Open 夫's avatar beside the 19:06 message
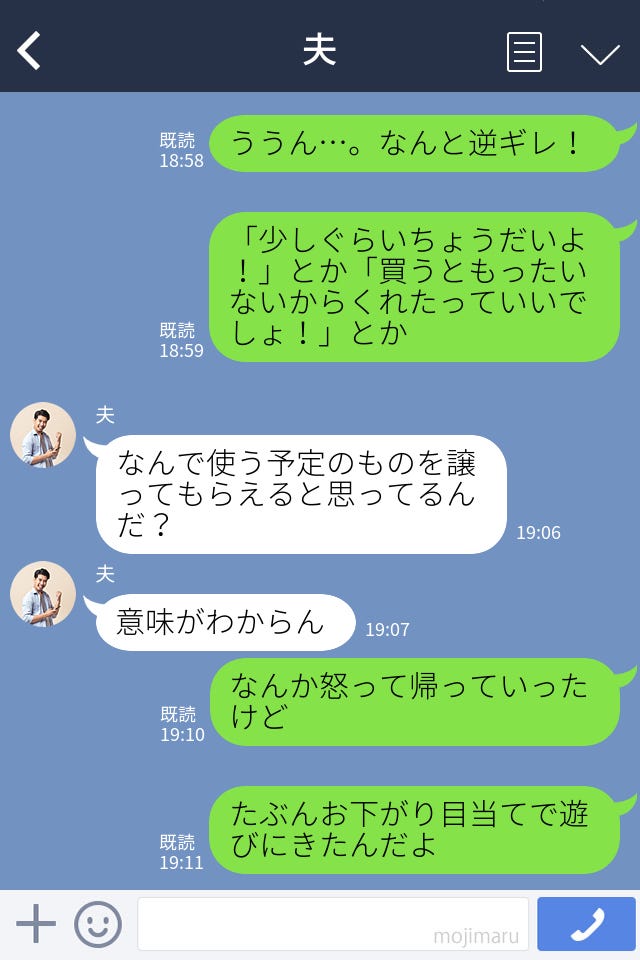 43,435
